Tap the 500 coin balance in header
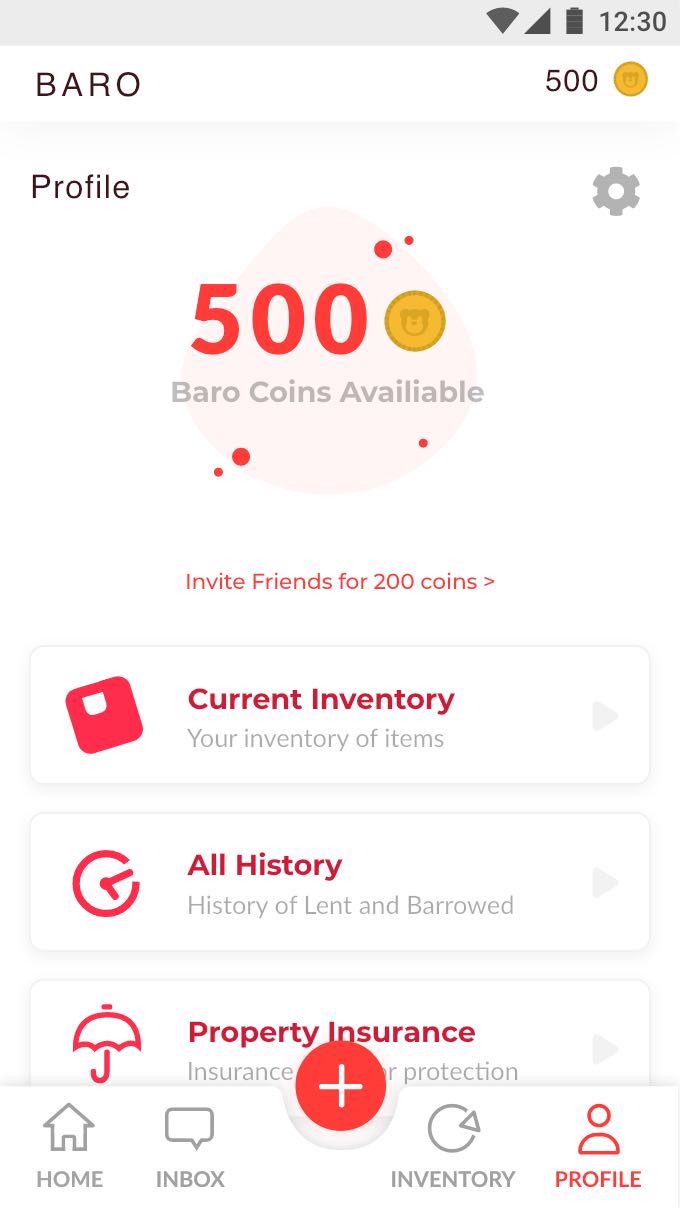Screen dimensions: 680x1209 596,80
